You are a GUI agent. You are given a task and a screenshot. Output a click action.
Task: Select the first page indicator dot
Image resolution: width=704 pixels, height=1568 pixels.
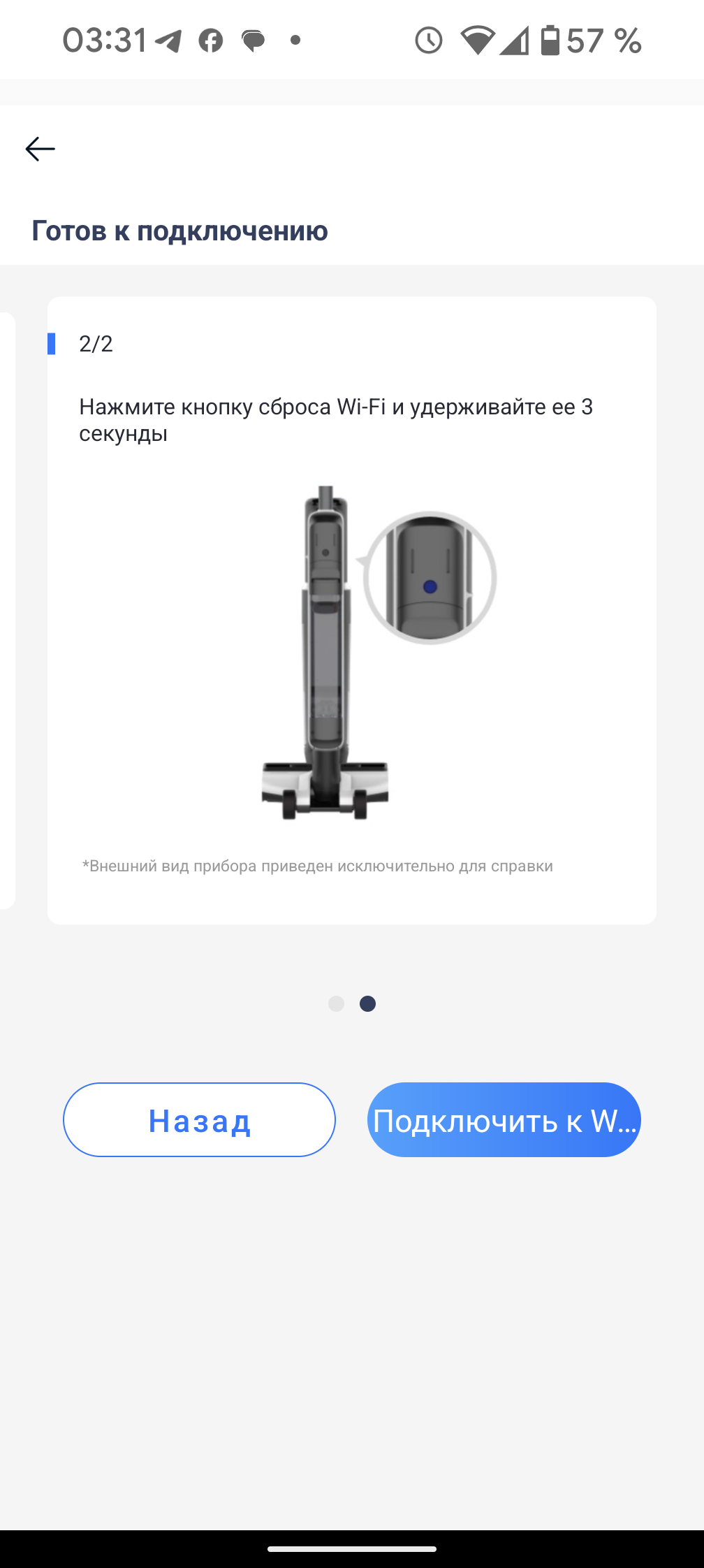click(336, 1004)
